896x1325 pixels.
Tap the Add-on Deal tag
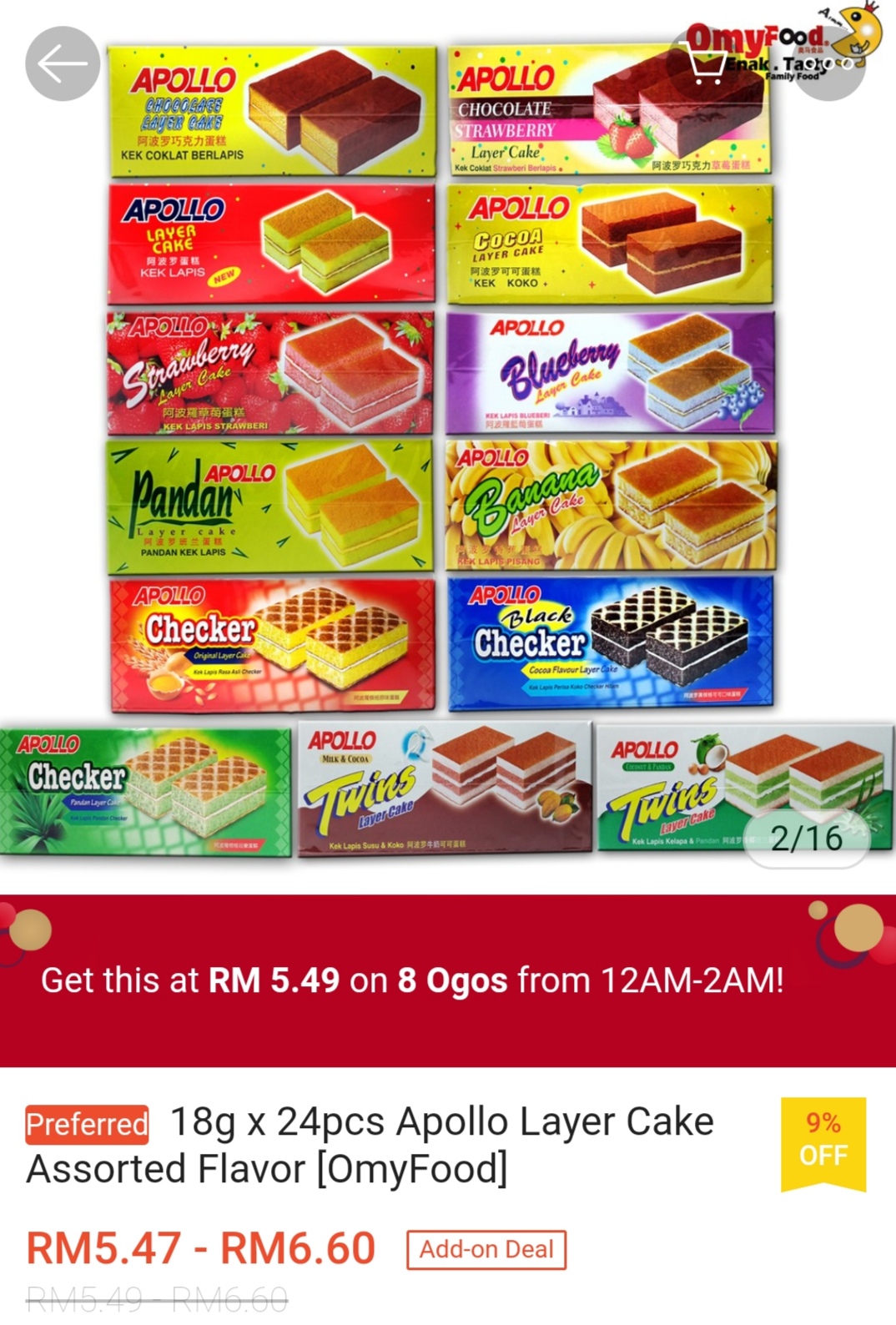(486, 1249)
